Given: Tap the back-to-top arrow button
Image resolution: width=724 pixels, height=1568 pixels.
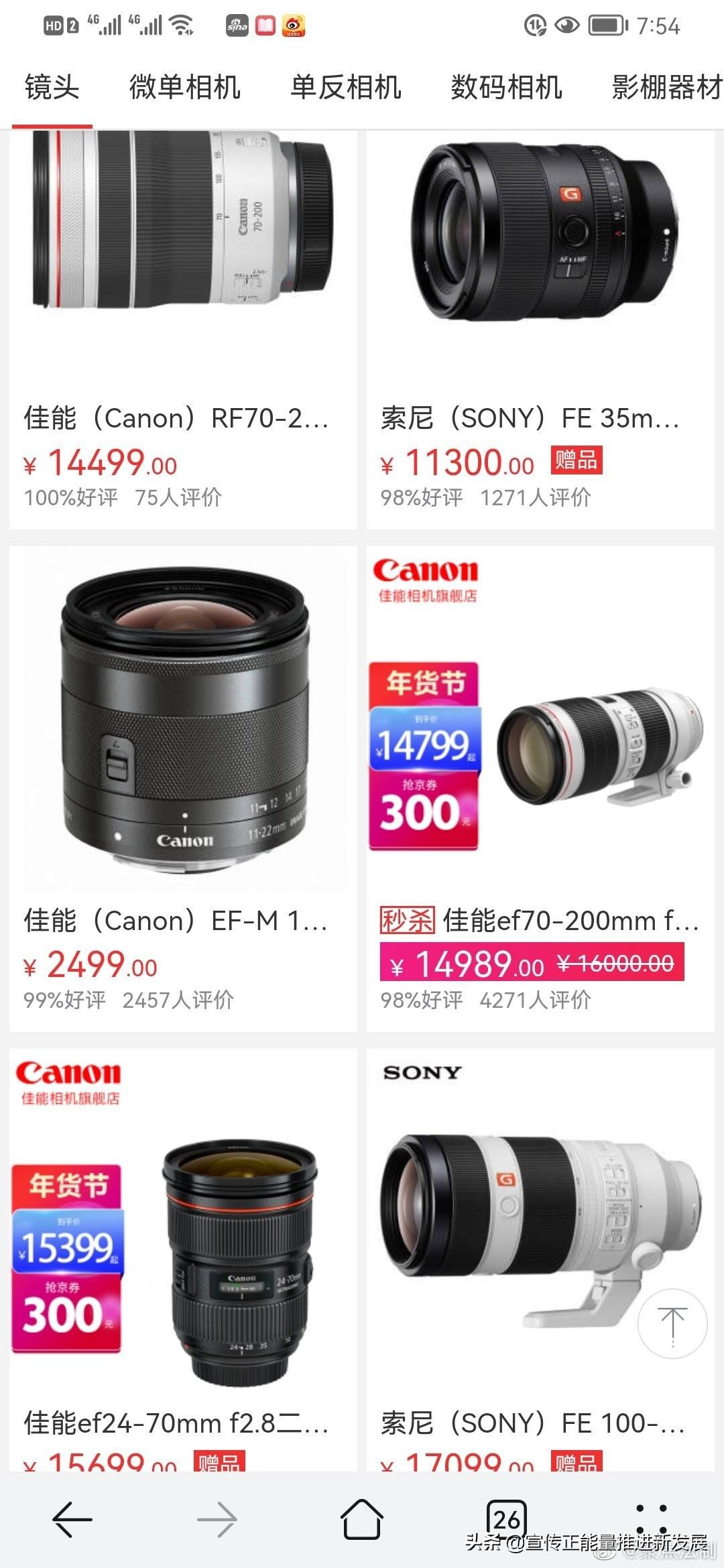Looking at the screenshot, I should 672,1323.
